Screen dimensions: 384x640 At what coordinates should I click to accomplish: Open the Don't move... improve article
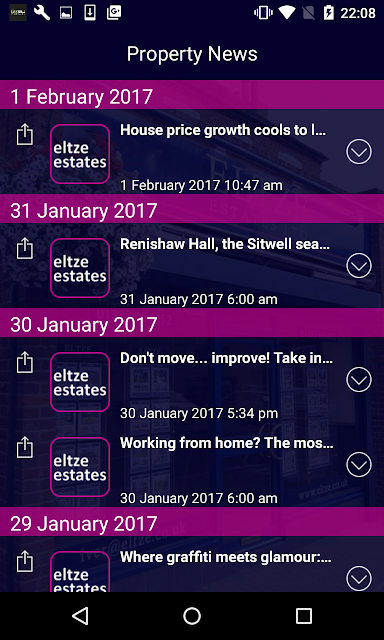click(x=226, y=358)
